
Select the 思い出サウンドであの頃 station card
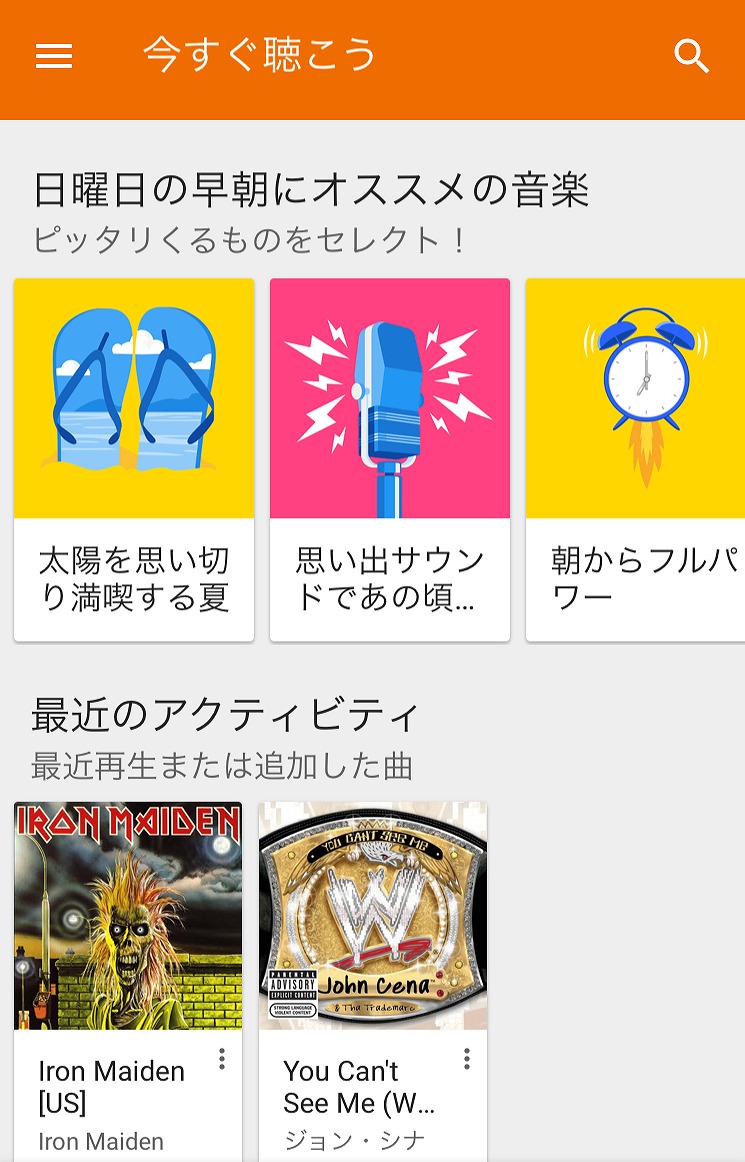tap(390, 459)
